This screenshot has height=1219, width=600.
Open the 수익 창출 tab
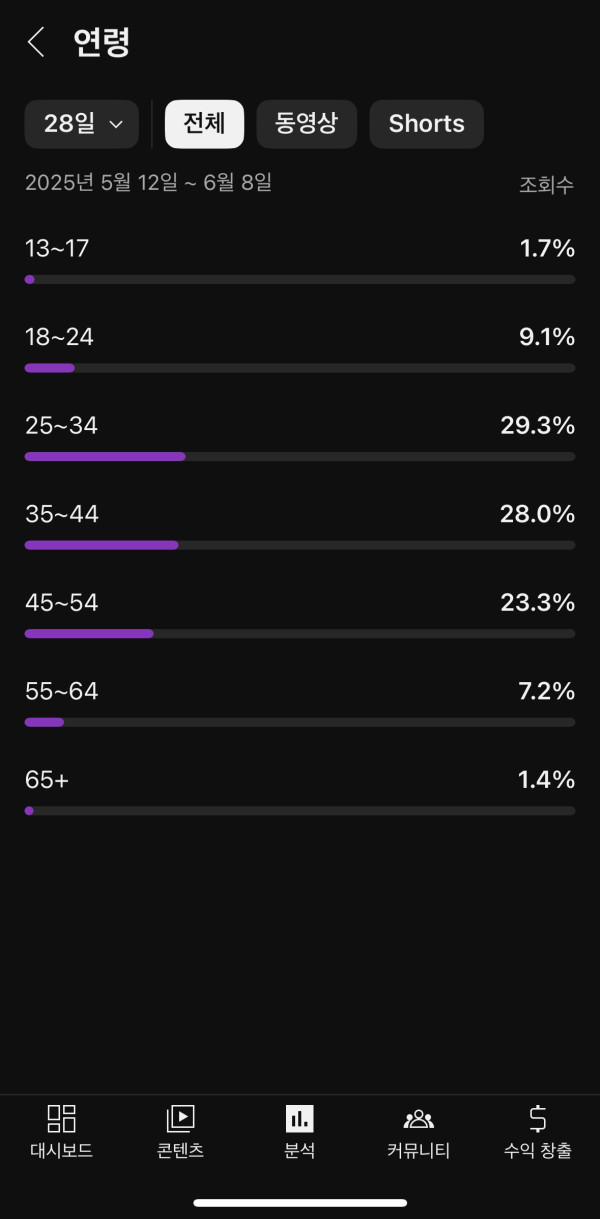pyautogui.click(x=538, y=1132)
